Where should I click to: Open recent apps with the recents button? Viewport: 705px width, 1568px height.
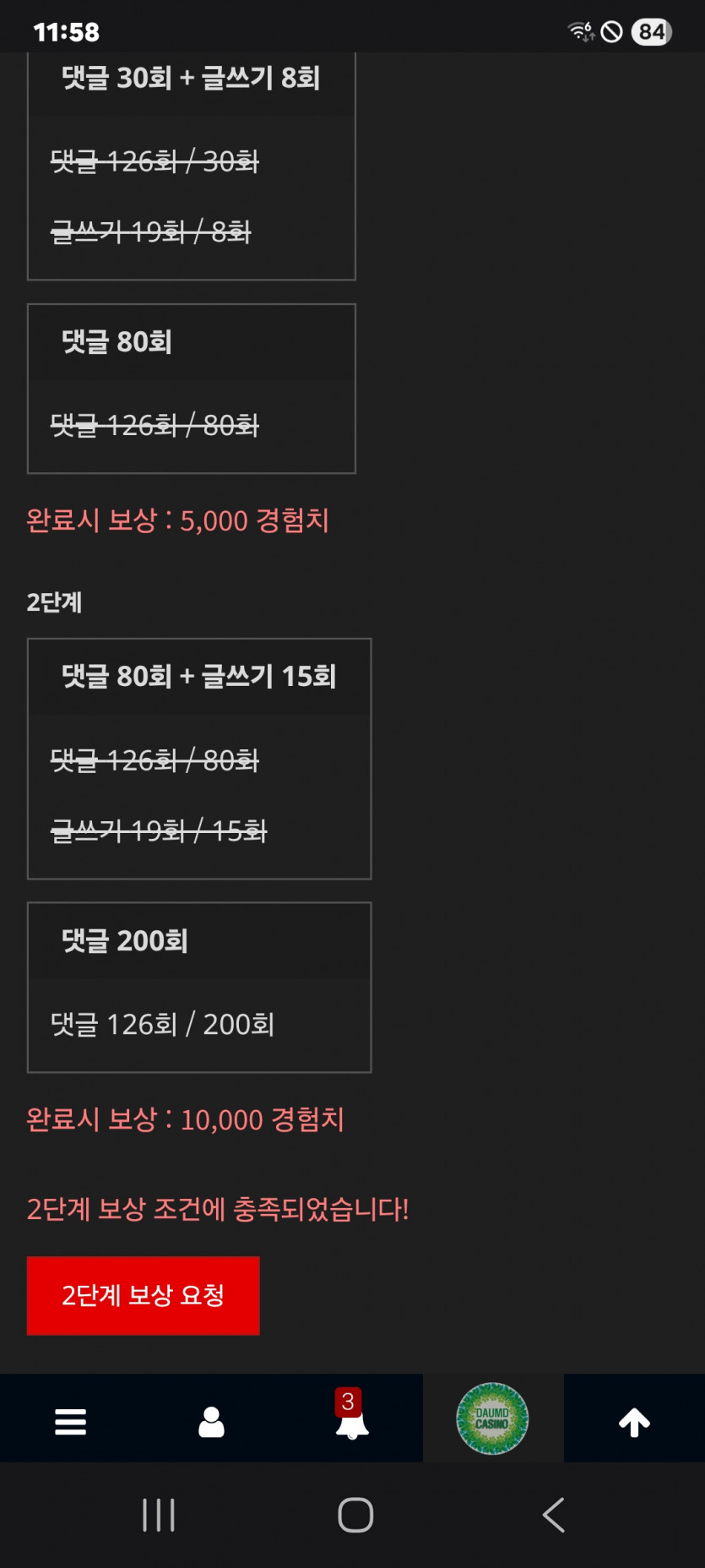point(159,1515)
